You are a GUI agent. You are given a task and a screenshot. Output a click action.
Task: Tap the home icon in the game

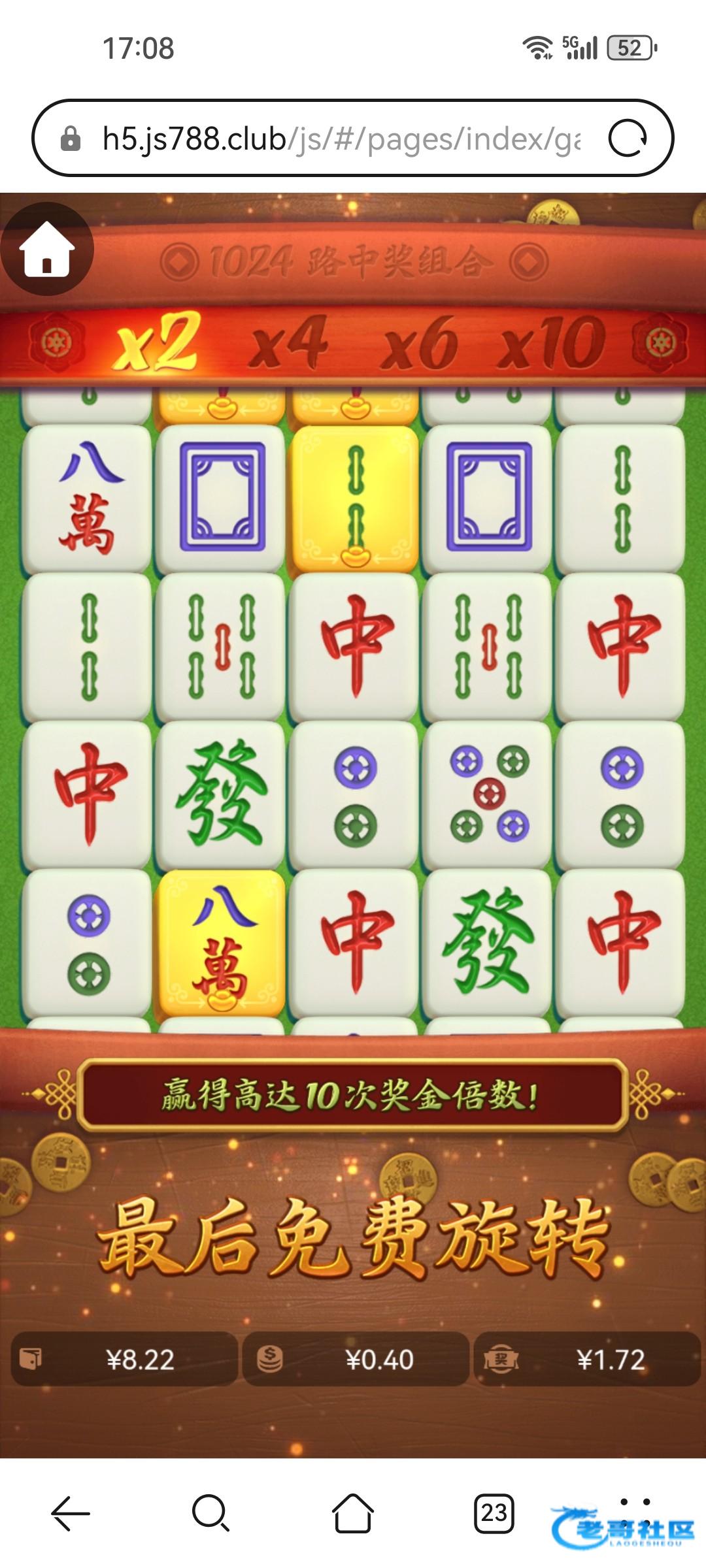(x=46, y=249)
